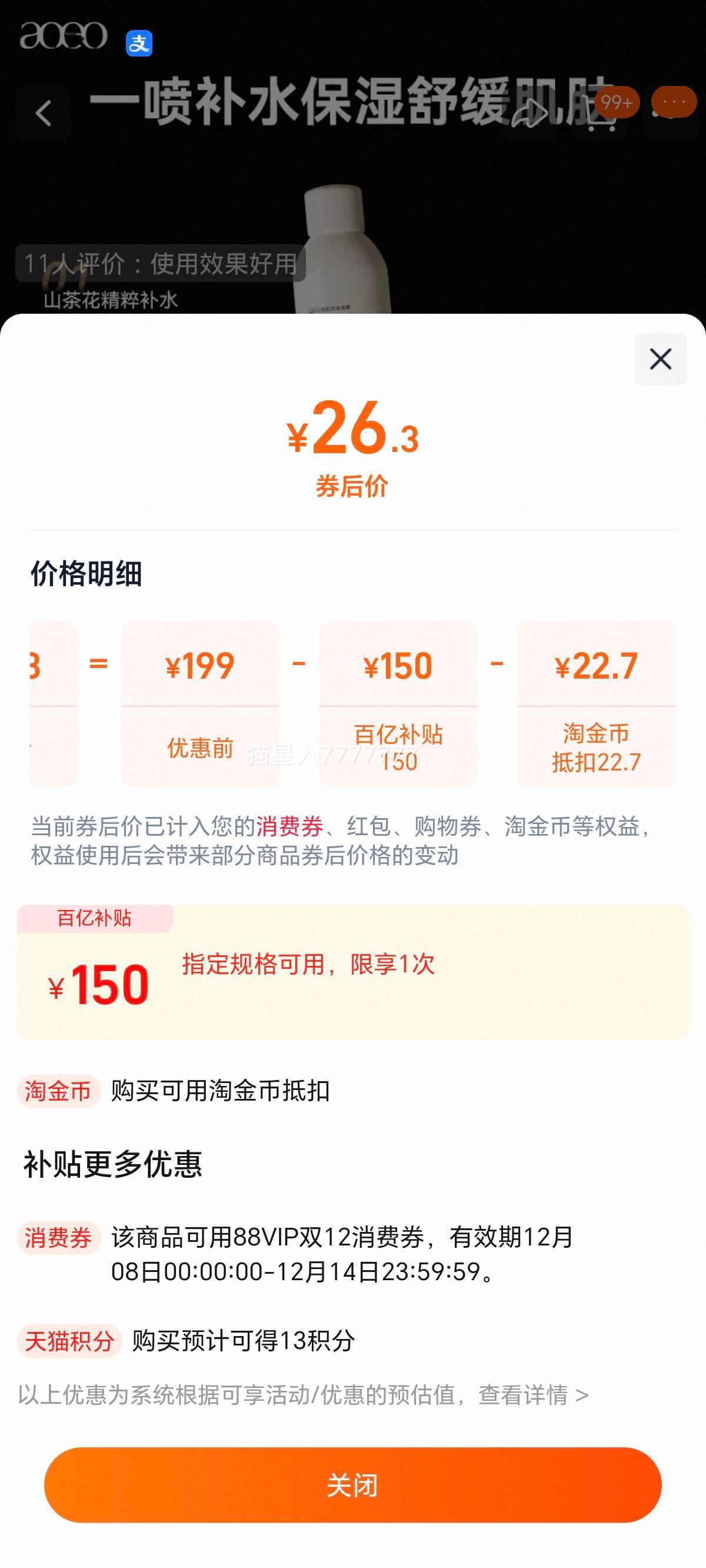Close the price detail popup via X

tap(660, 359)
